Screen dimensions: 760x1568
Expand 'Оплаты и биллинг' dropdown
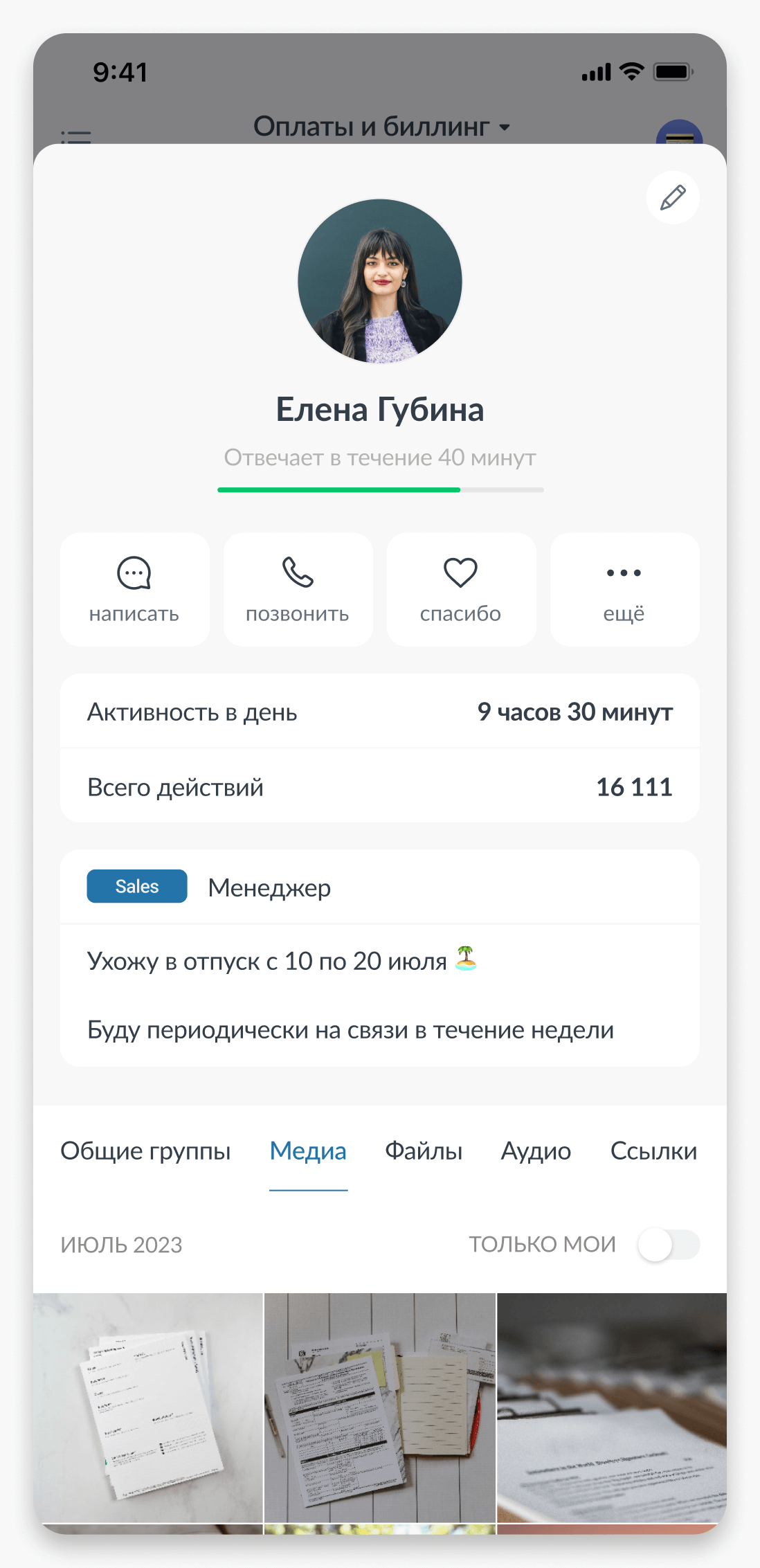tap(381, 127)
